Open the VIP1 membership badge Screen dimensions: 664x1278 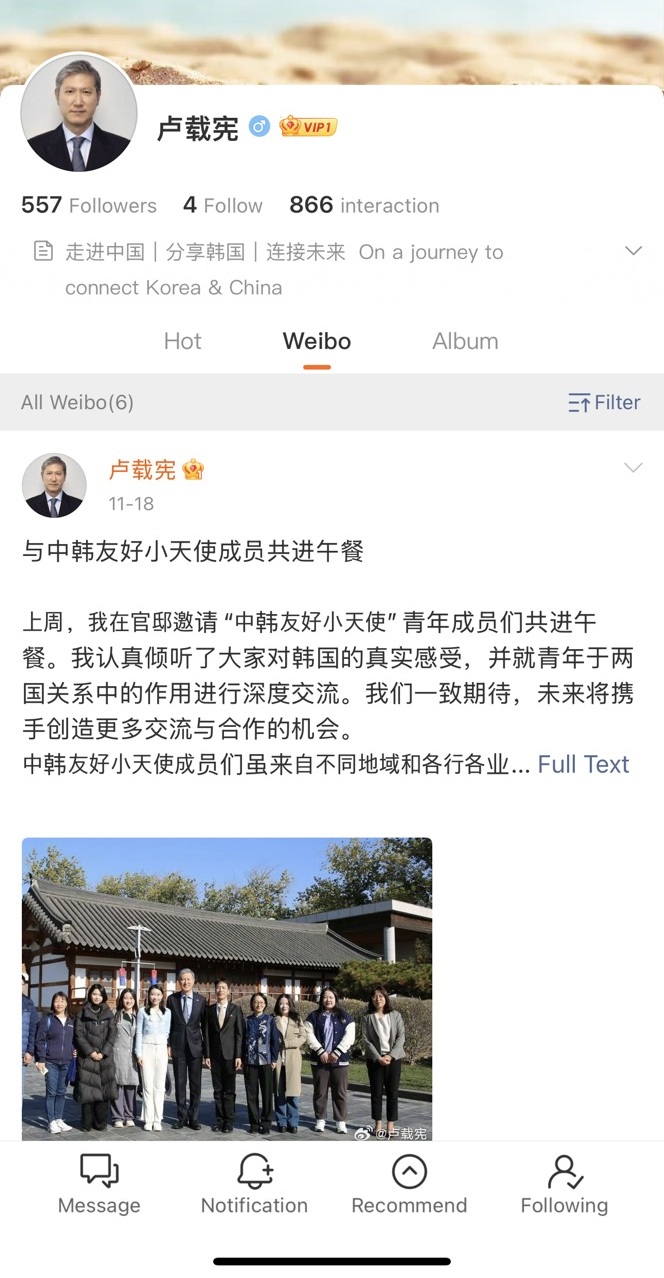click(x=308, y=127)
